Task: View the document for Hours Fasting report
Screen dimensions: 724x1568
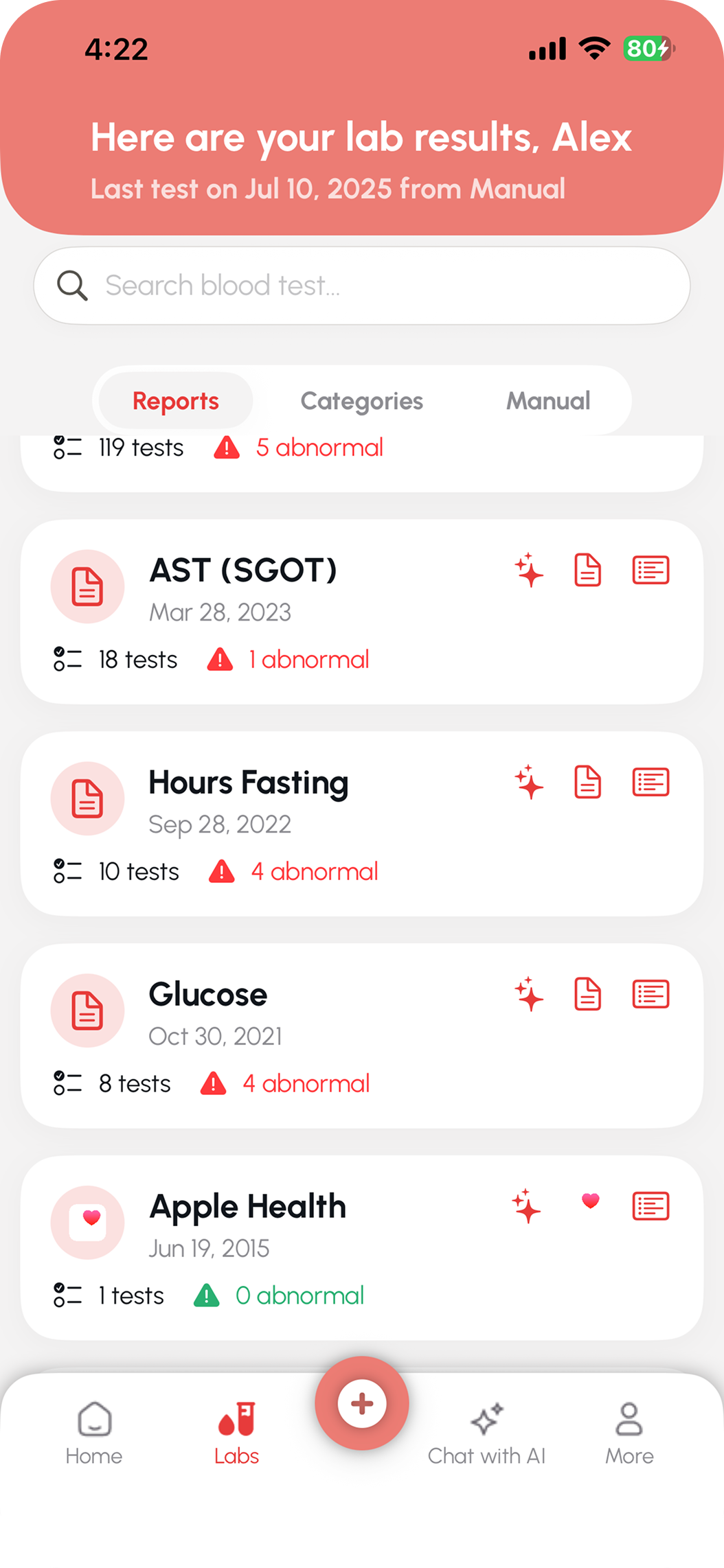Action: [588, 783]
